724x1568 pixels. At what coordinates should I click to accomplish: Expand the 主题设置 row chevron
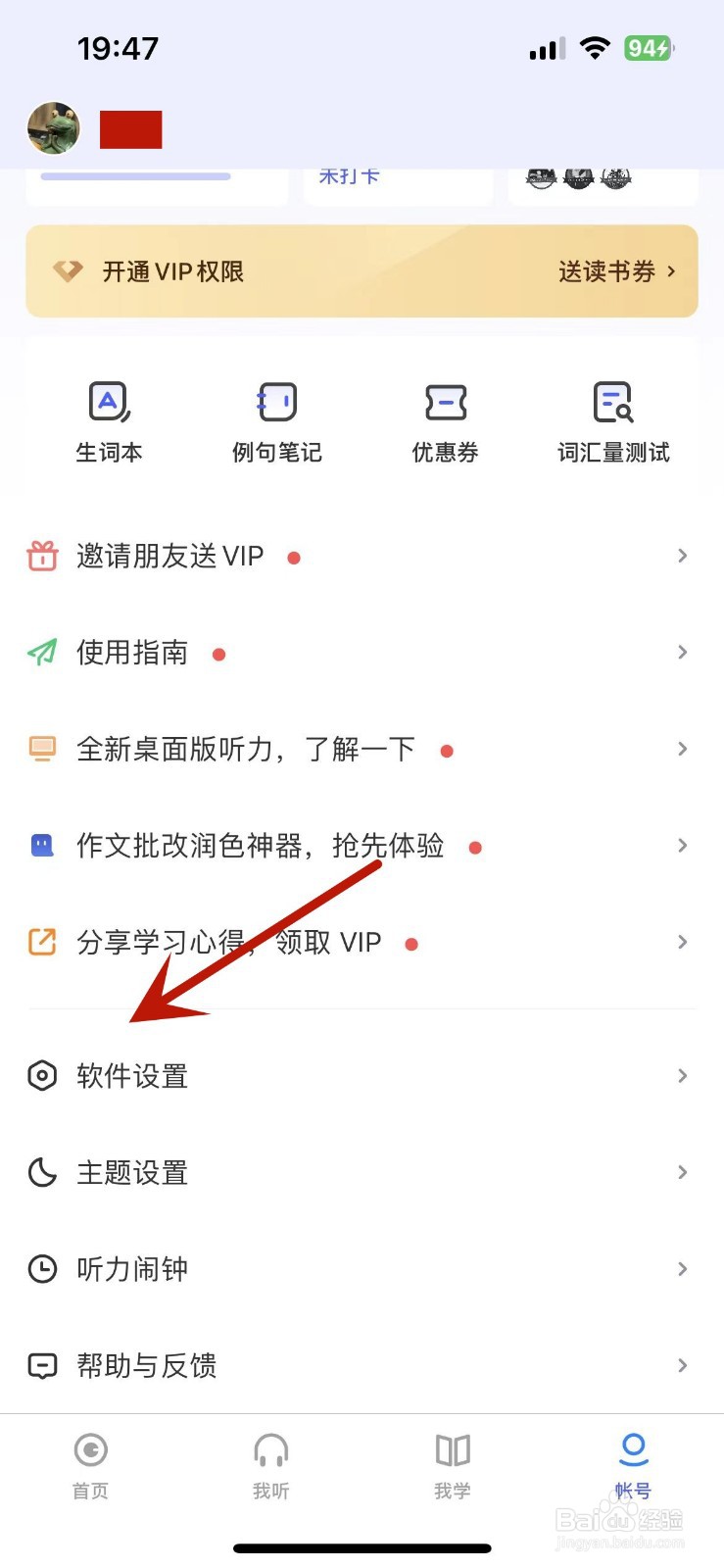coord(682,1172)
